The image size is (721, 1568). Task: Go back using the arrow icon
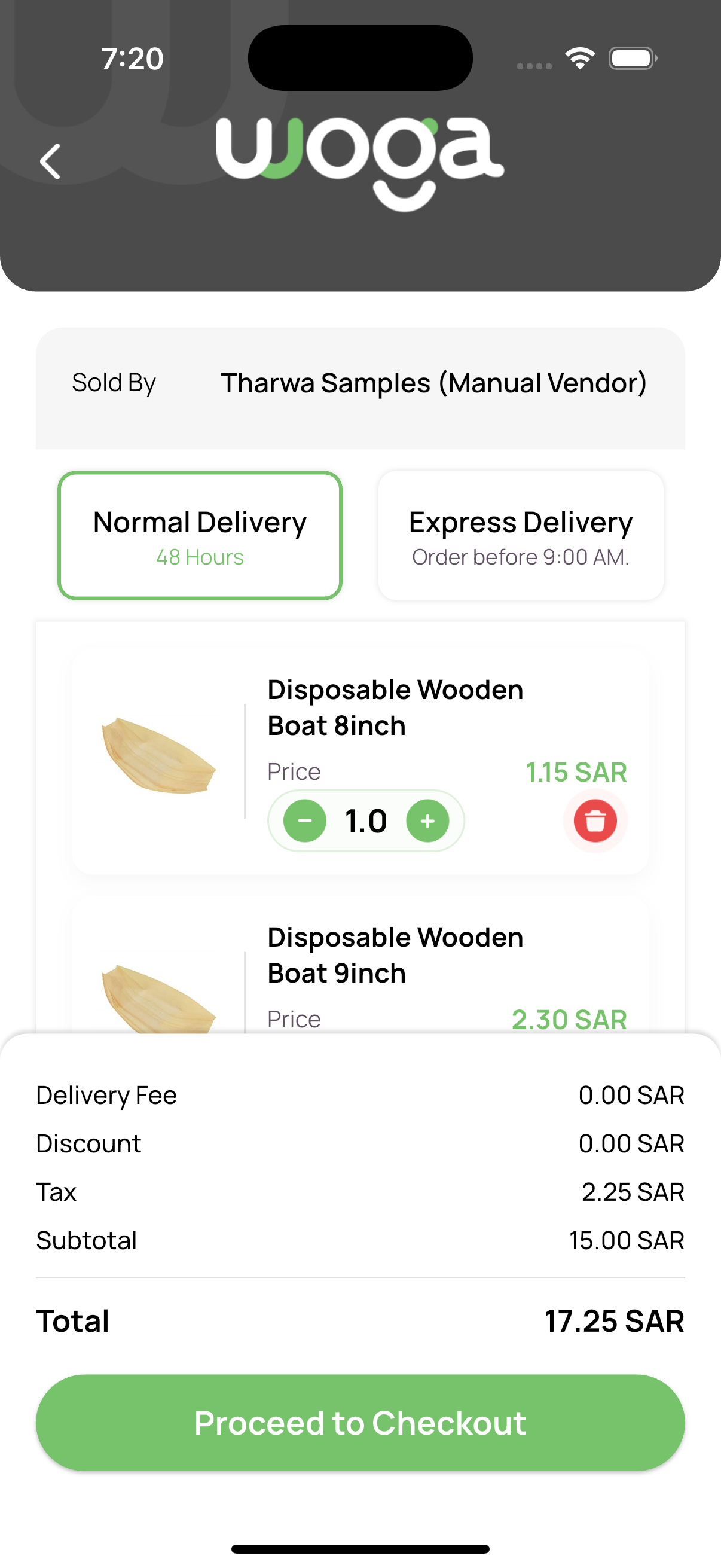click(x=50, y=161)
